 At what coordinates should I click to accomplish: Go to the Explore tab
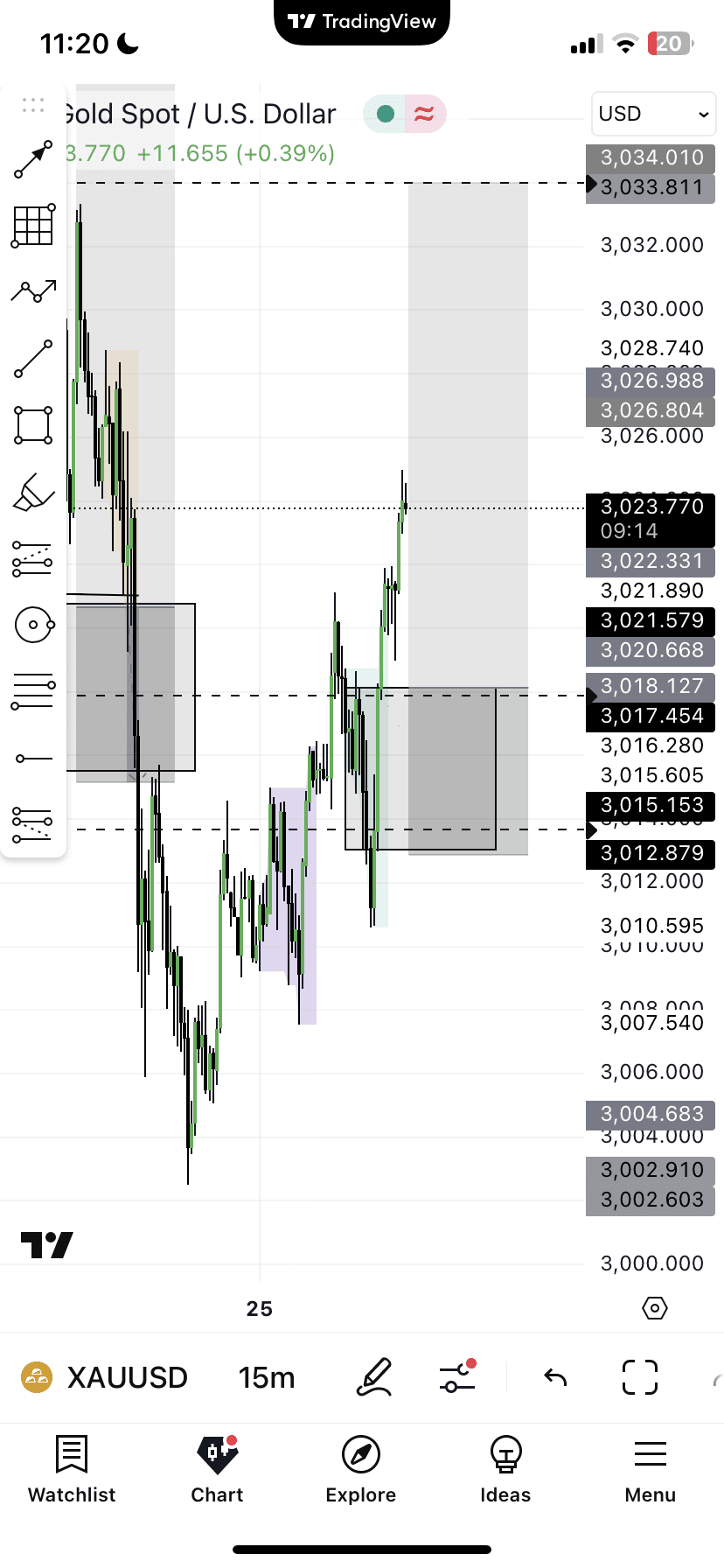(361, 1470)
